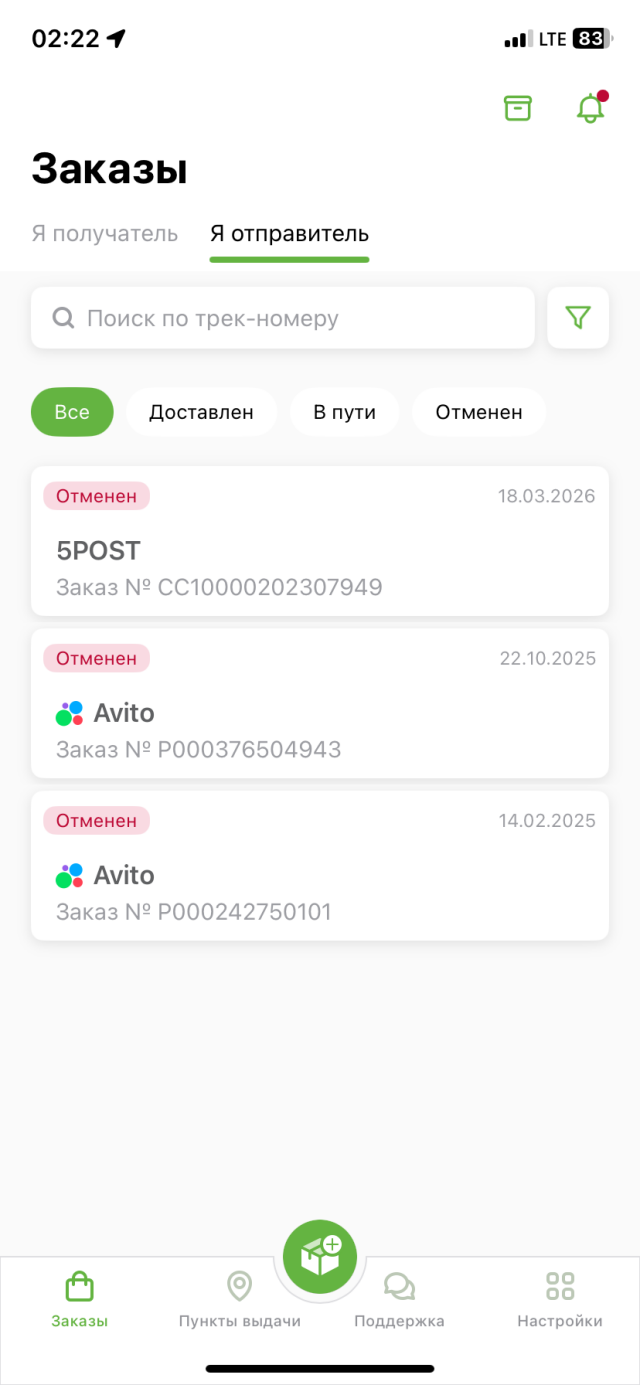Tap the track number search field
Image resolution: width=640 pixels, height=1385 pixels.
(x=283, y=318)
